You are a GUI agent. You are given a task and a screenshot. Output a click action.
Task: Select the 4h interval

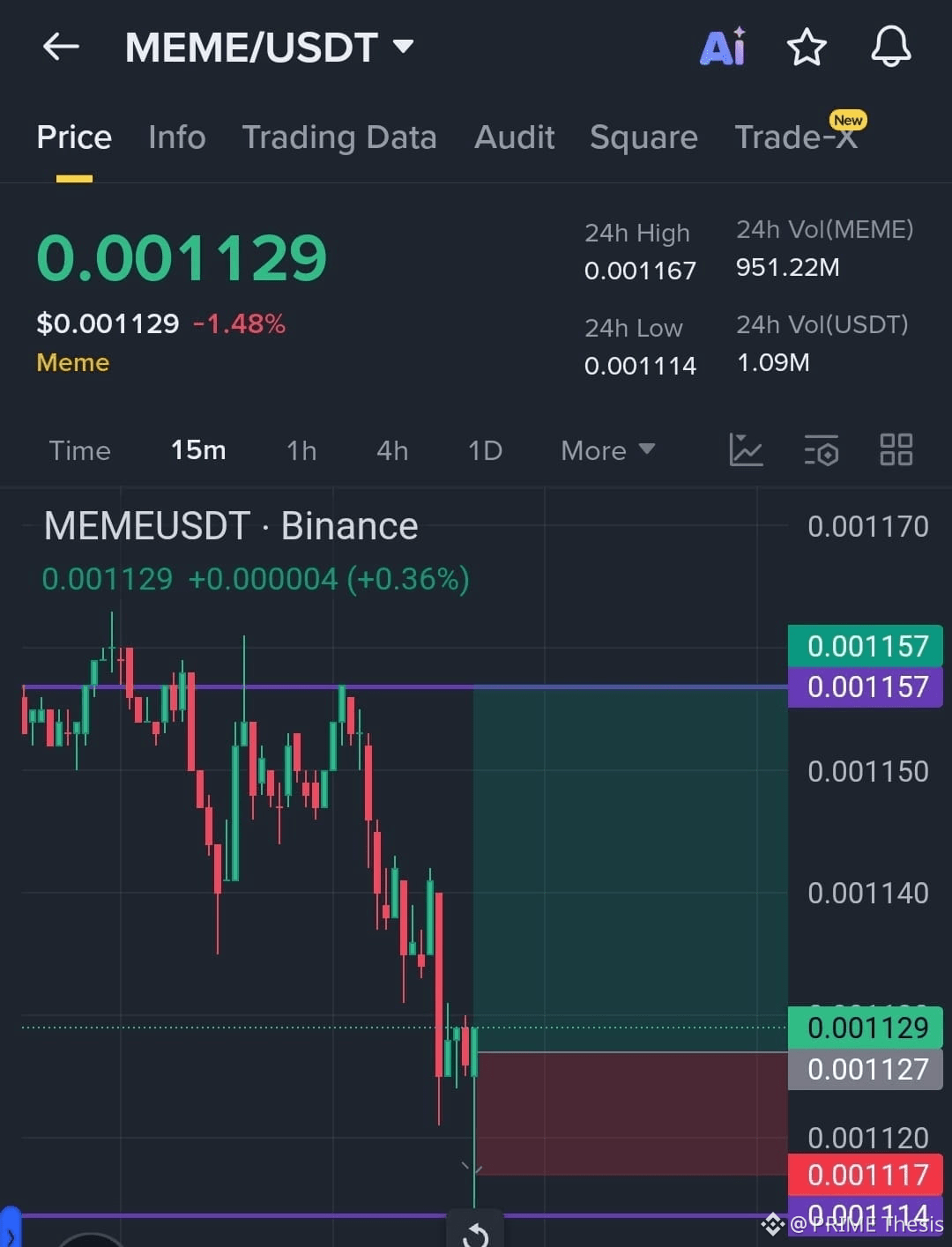pyautogui.click(x=392, y=450)
